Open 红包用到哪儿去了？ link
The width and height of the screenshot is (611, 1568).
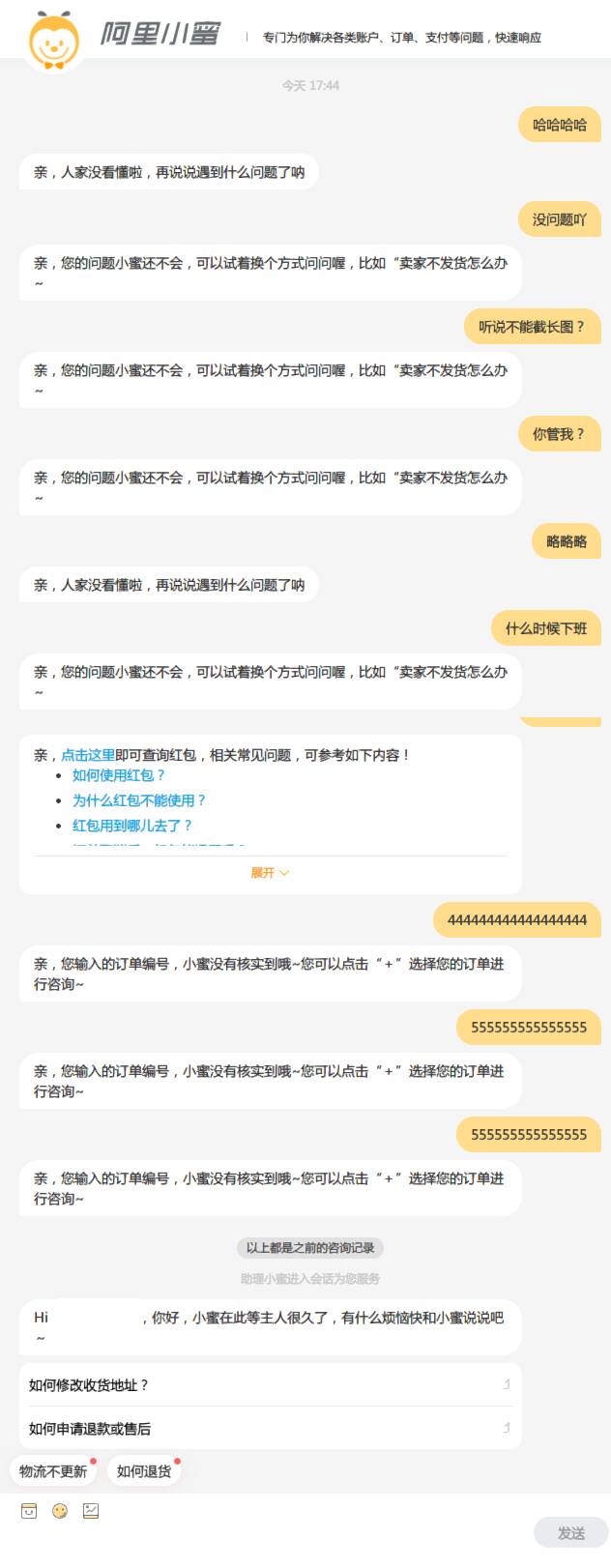pos(132,826)
